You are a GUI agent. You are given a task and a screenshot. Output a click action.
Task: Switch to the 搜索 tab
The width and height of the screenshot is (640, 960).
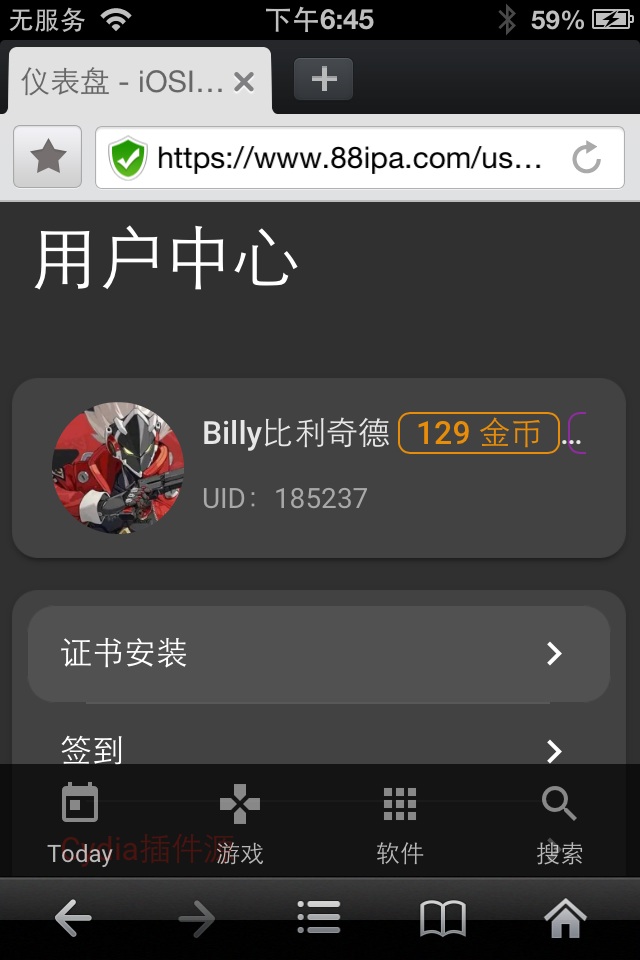click(559, 823)
